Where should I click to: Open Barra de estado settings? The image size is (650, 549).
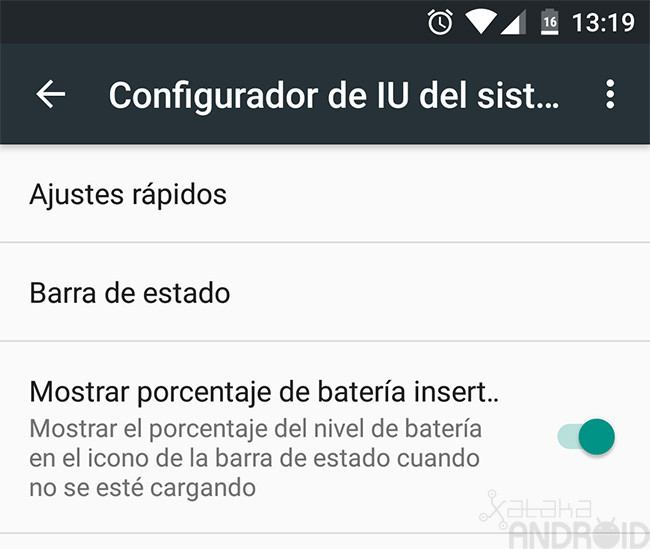click(x=130, y=293)
